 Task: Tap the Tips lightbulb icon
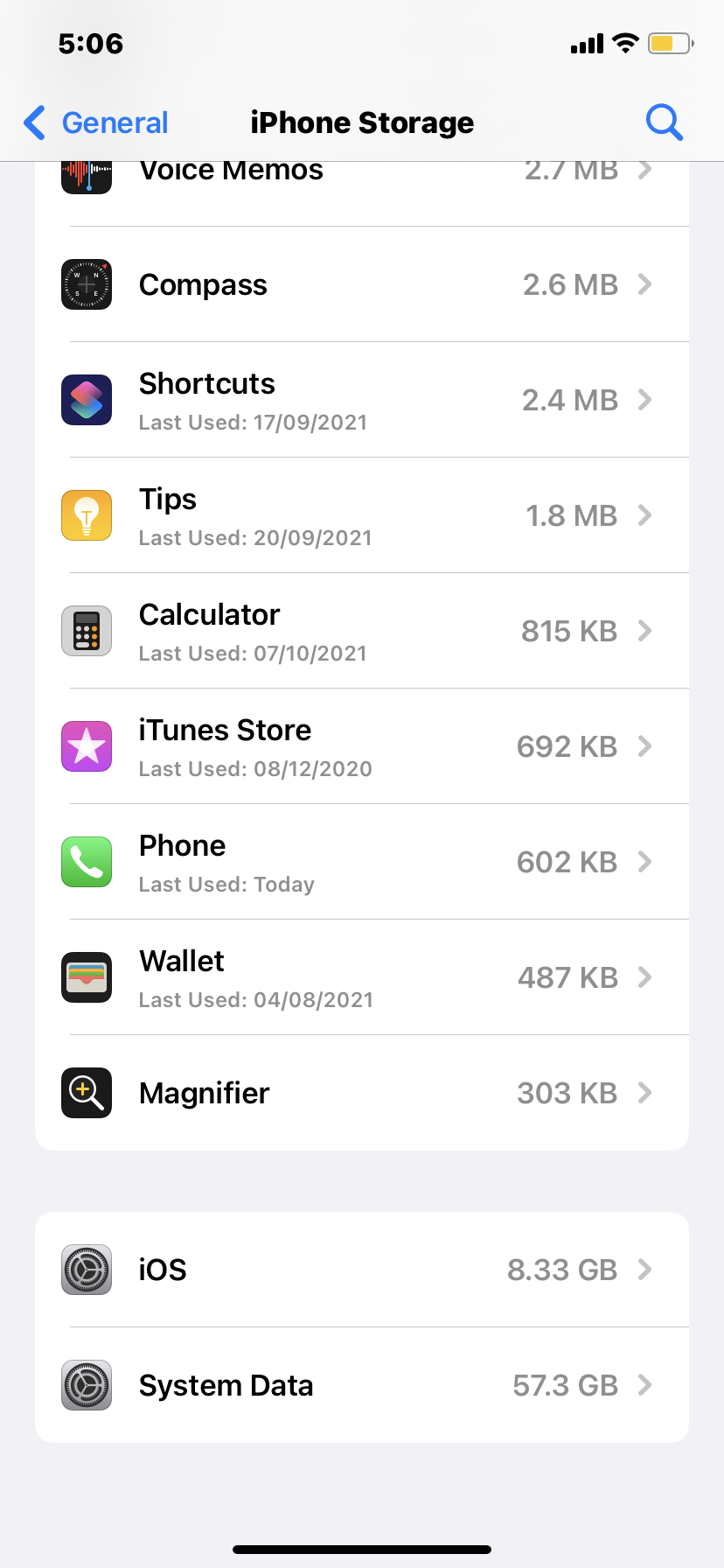pyautogui.click(x=87, y=515)
